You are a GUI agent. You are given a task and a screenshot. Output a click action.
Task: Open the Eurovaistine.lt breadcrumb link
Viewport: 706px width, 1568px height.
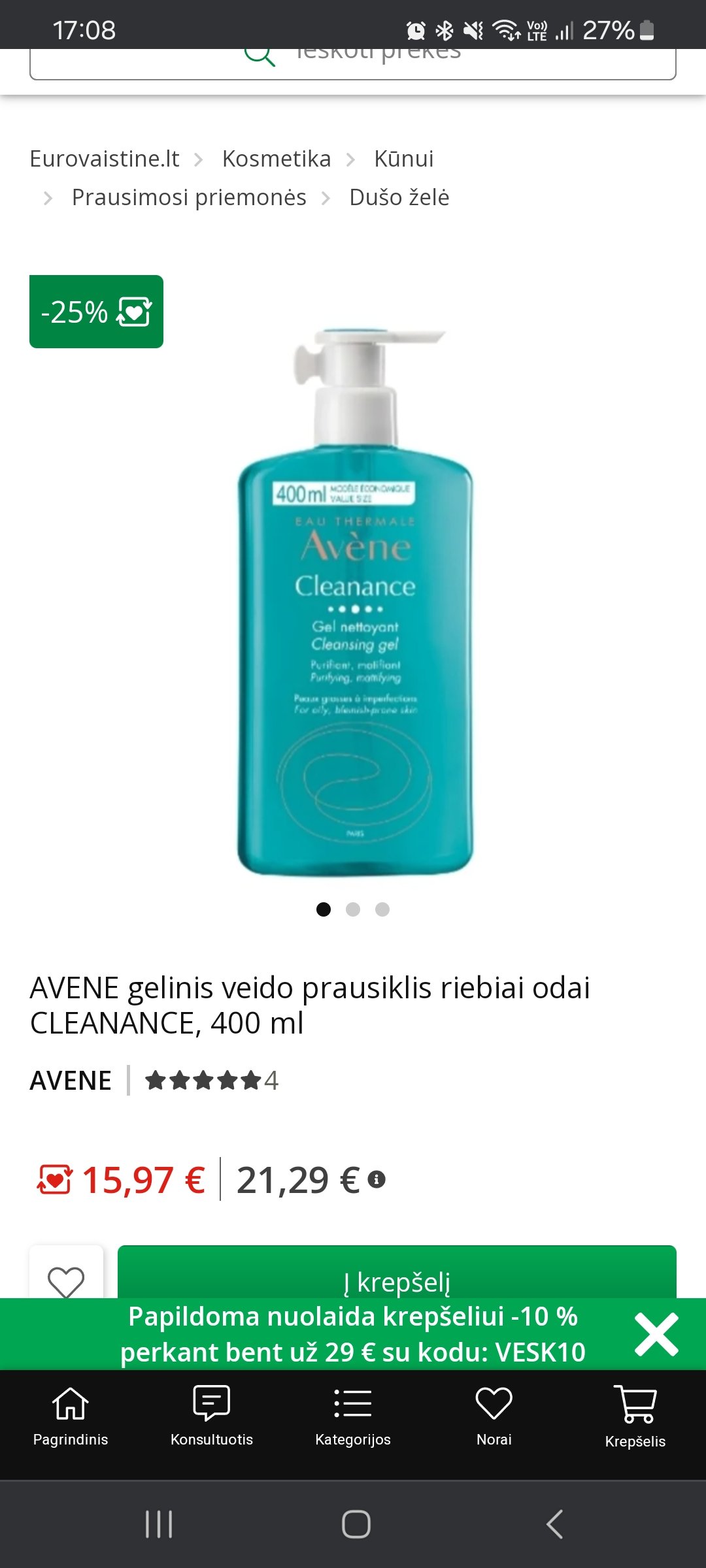(105, 159)
